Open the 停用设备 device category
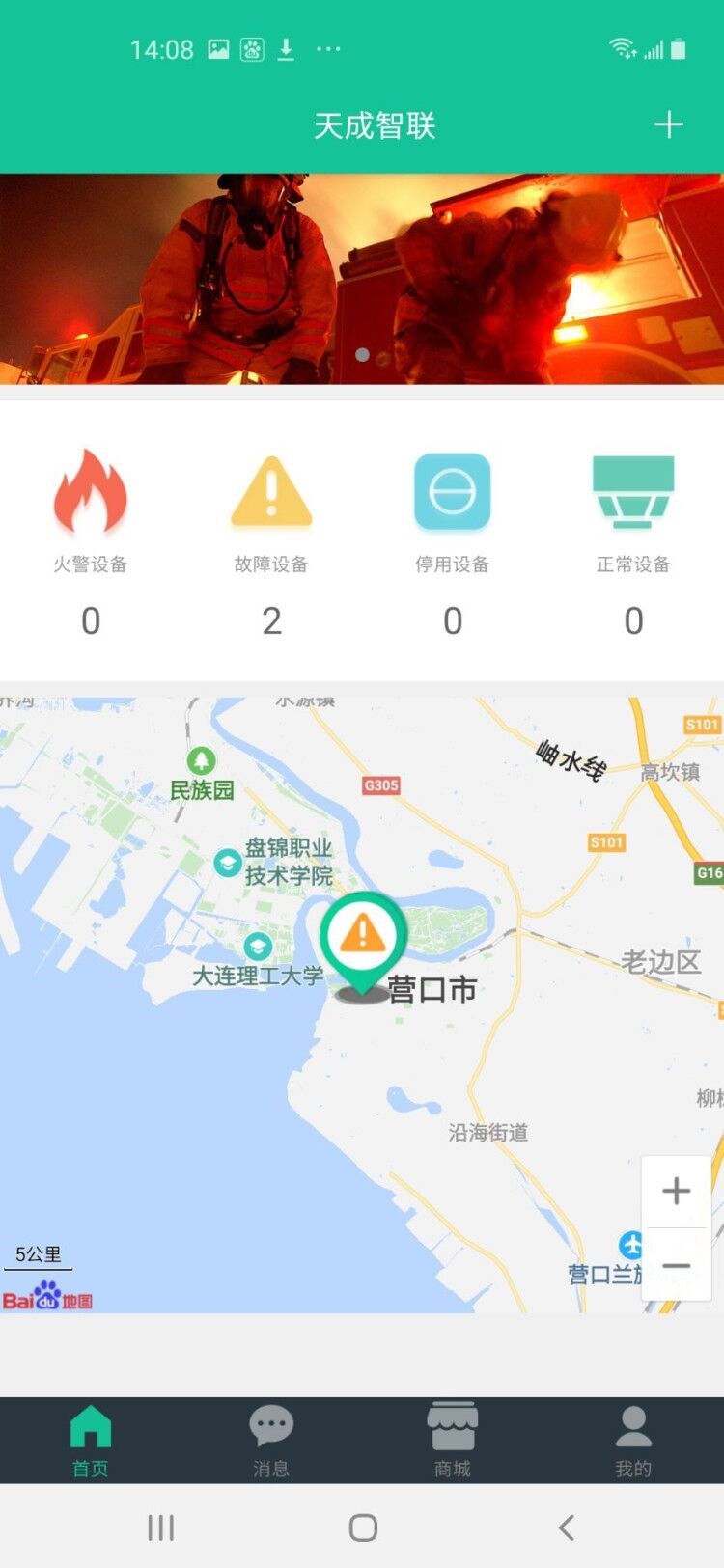Image resolution: width=724 pixels, height=1568 pixels. point(452,512)
